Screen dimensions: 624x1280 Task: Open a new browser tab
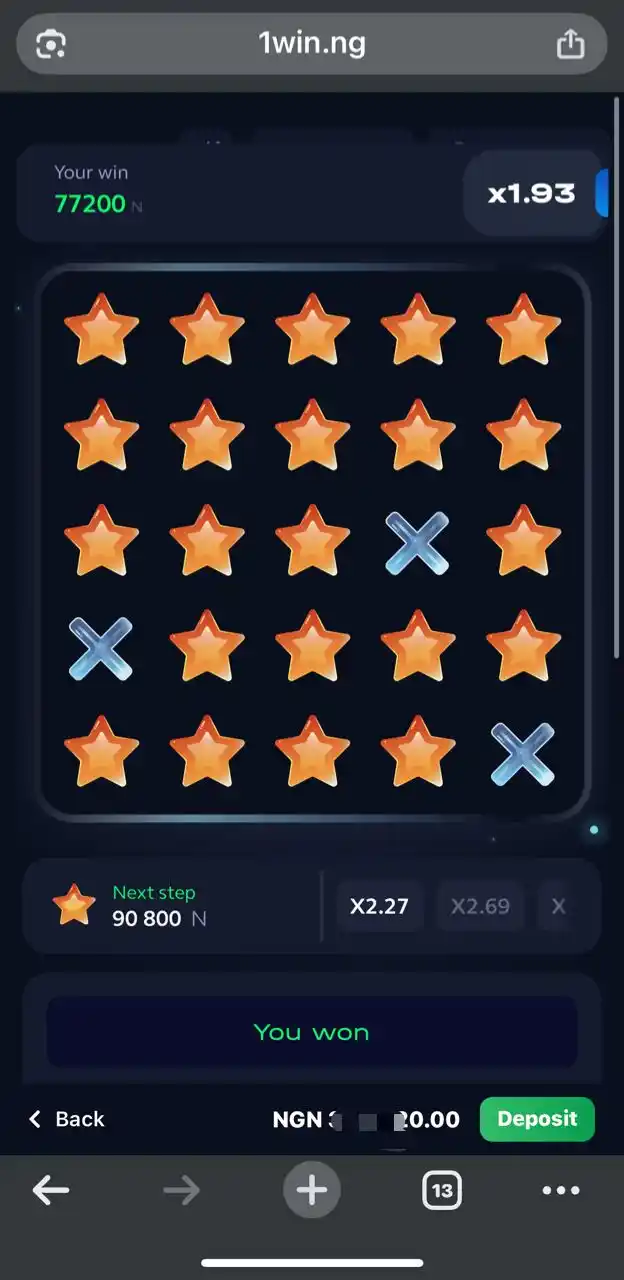click(312, 1190)
